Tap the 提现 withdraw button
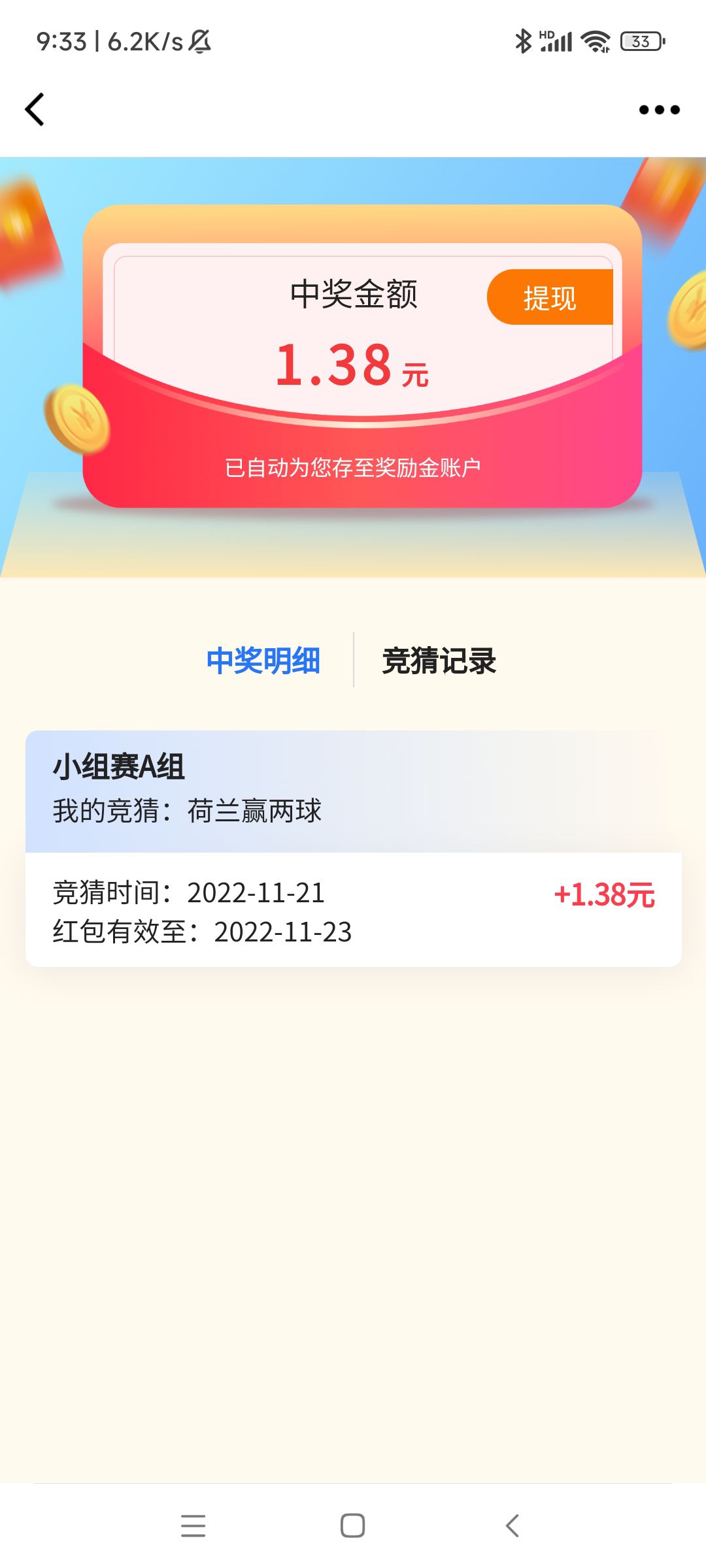 coord(550,298)
